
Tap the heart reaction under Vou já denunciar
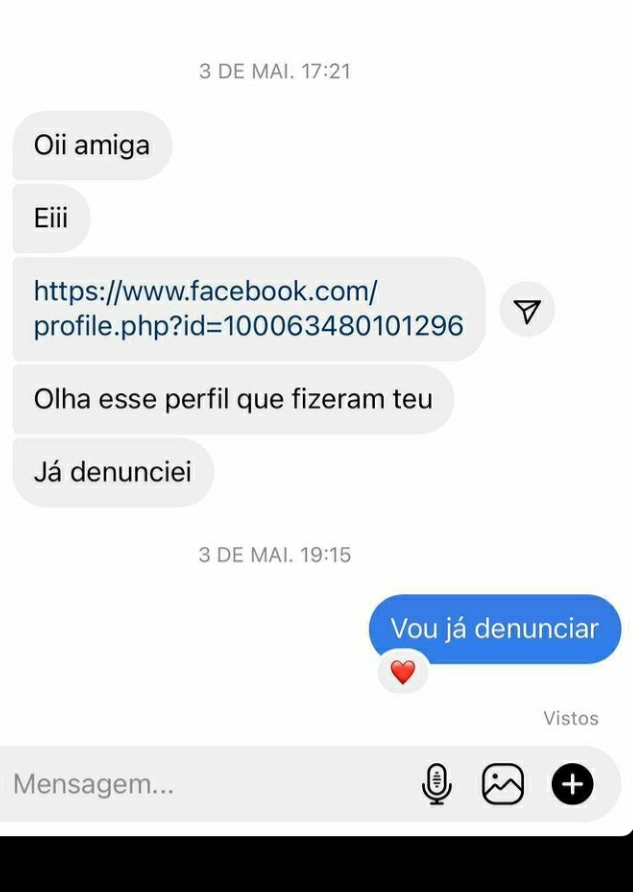coord(402,672)
